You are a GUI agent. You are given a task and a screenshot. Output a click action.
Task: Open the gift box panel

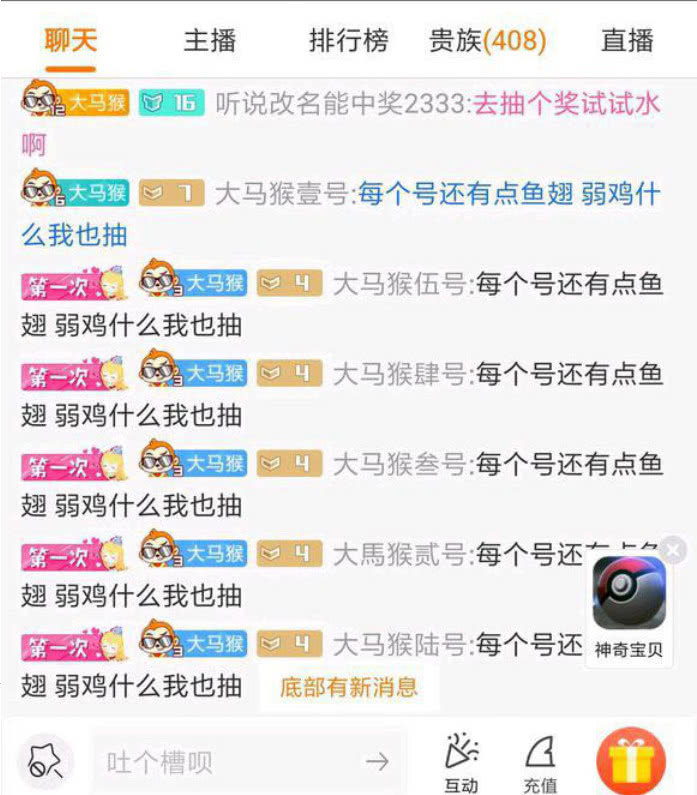pyautogui.click(x=630, y=762)
